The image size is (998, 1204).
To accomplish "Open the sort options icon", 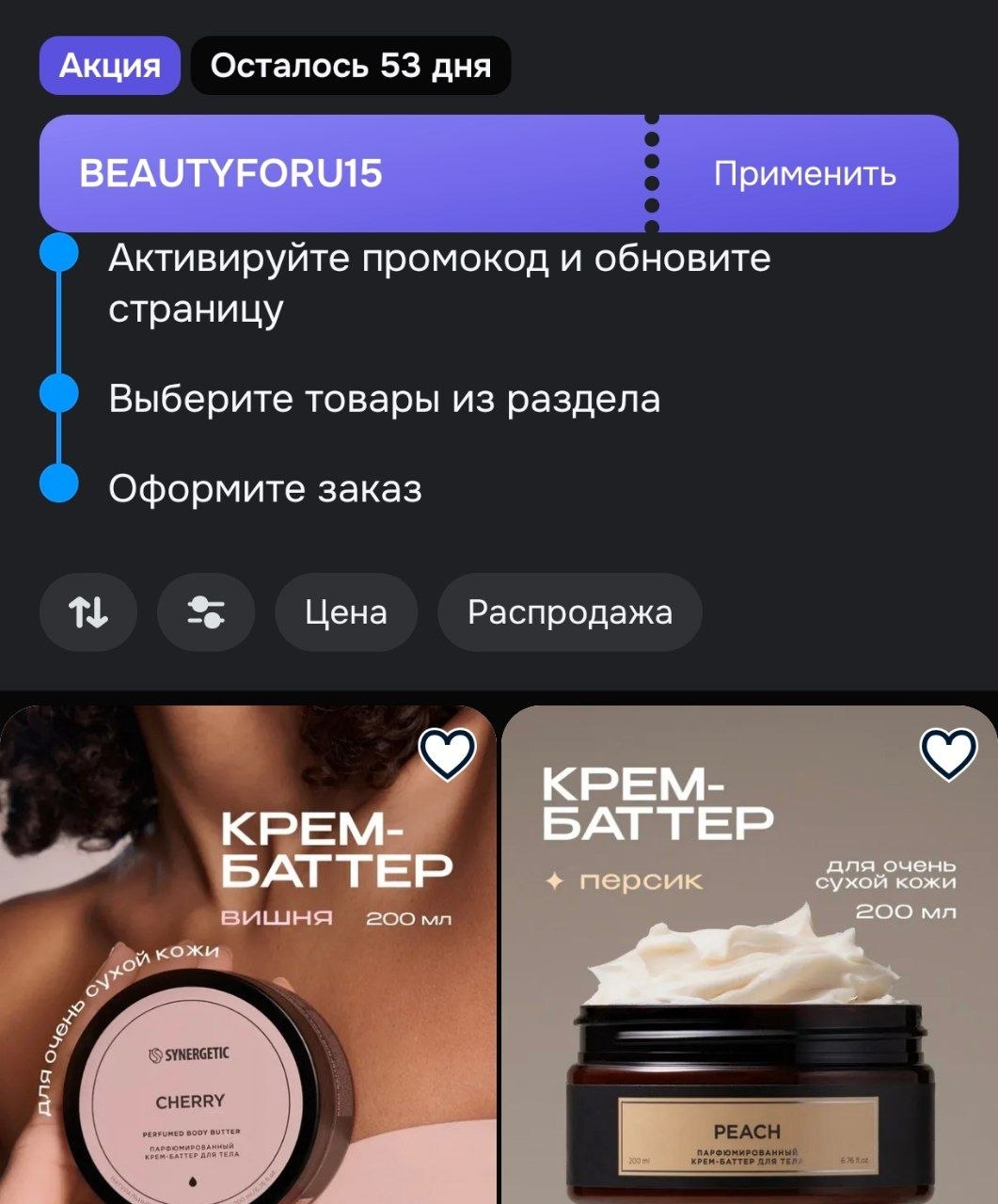I will click(88, 612).
